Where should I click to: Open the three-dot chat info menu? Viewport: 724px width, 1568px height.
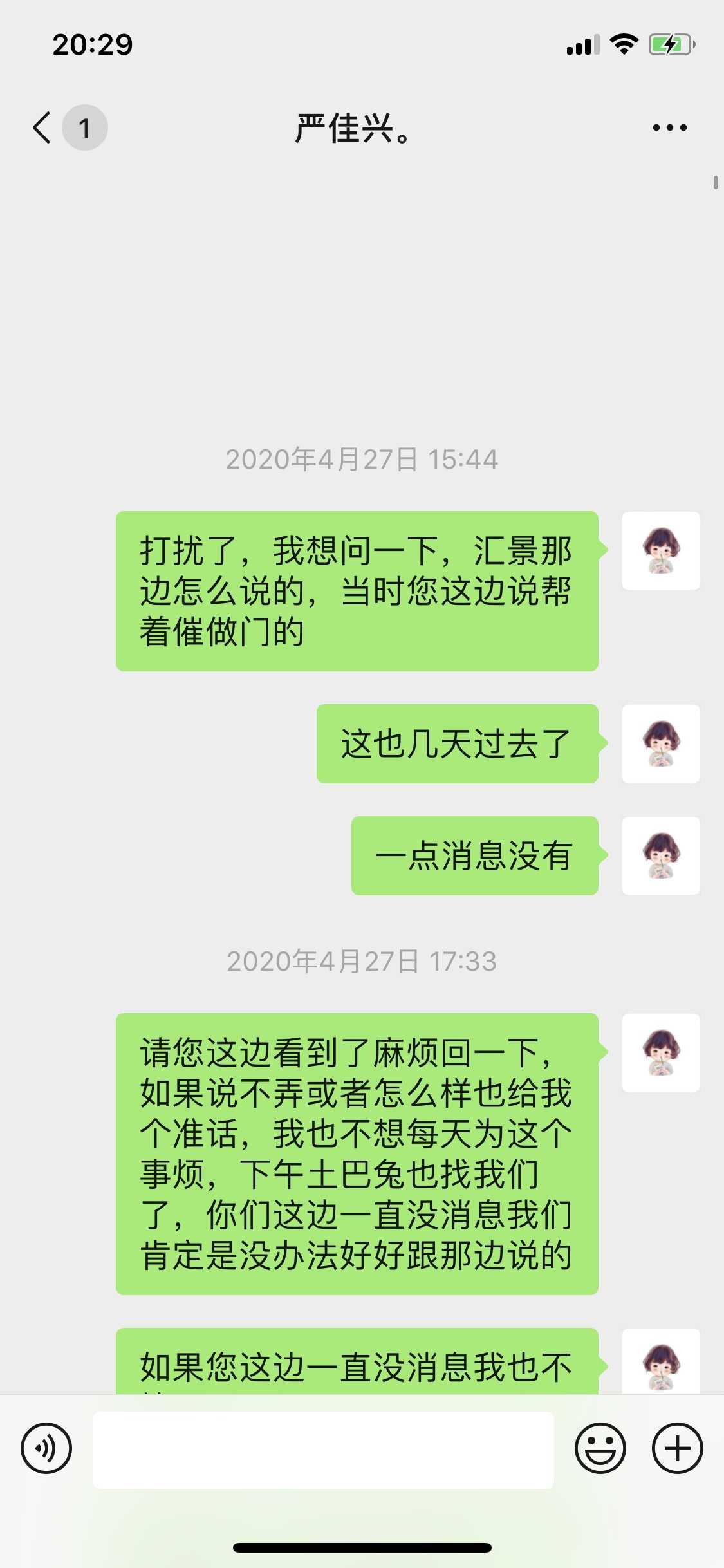click(x=669, y=127)
